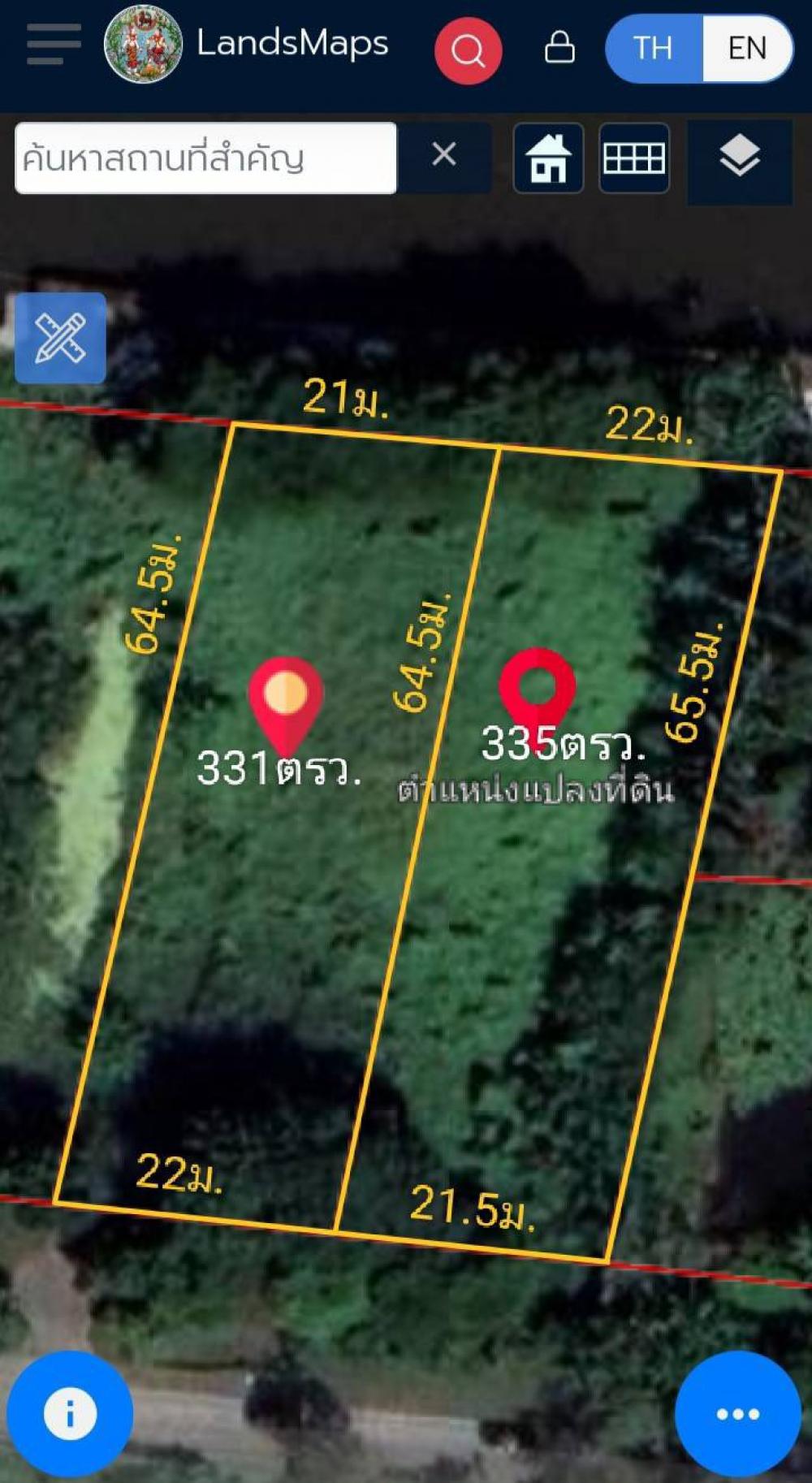Viewport: 812px width, 1483px height.
Task: Open the grid table button
Action: (x=634, y=158)
